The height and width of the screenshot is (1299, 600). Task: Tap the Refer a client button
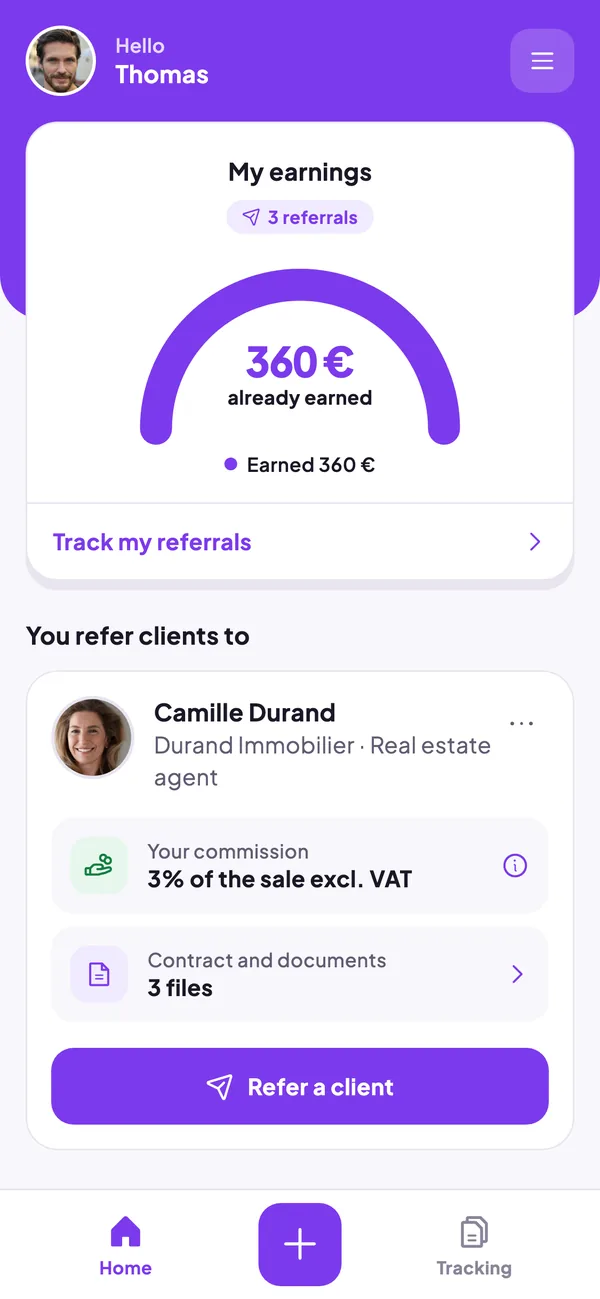coord(300,1086)
